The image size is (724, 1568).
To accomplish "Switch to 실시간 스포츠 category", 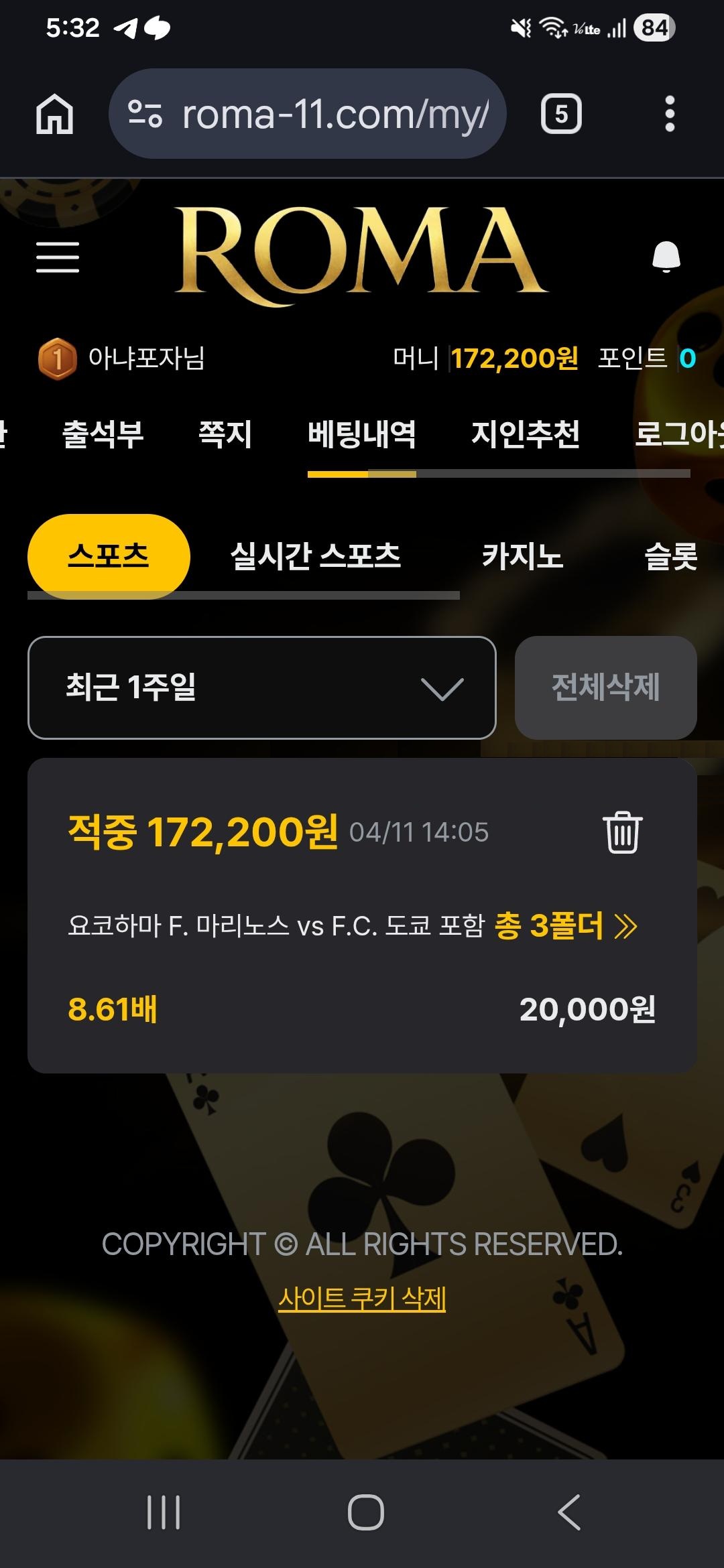I will (x=315, y=556).
